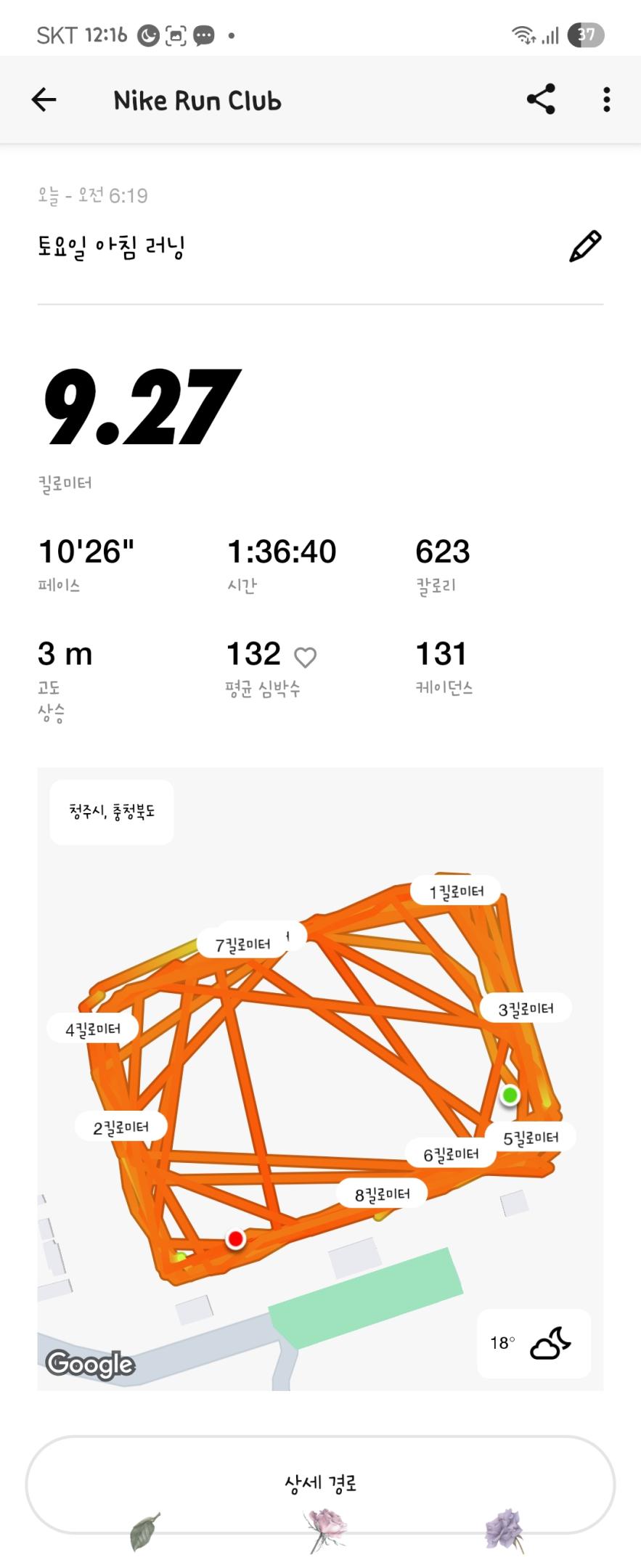Viewport: 641px width, 1568px height.
Task: Go back using the arrow icon
Action: [44, 99]
